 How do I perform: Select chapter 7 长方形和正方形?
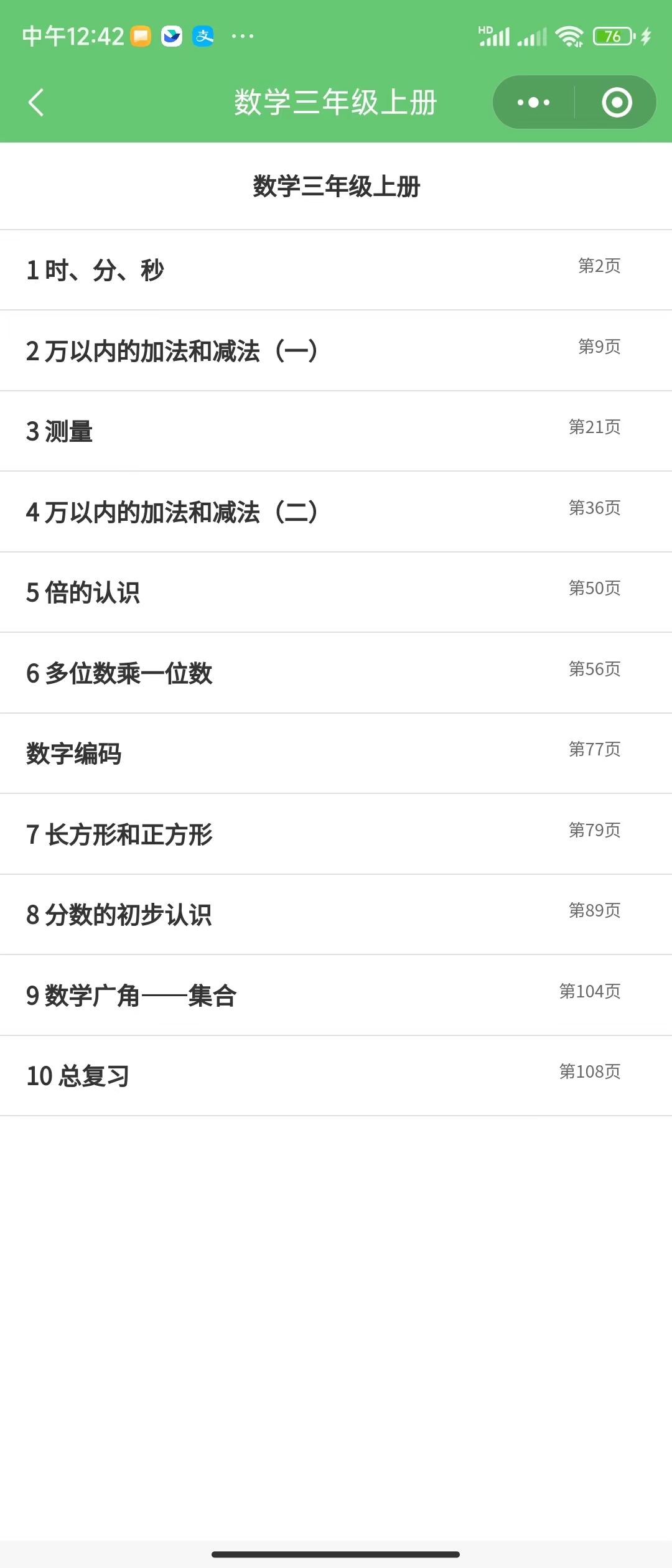[x=336, y=834]
